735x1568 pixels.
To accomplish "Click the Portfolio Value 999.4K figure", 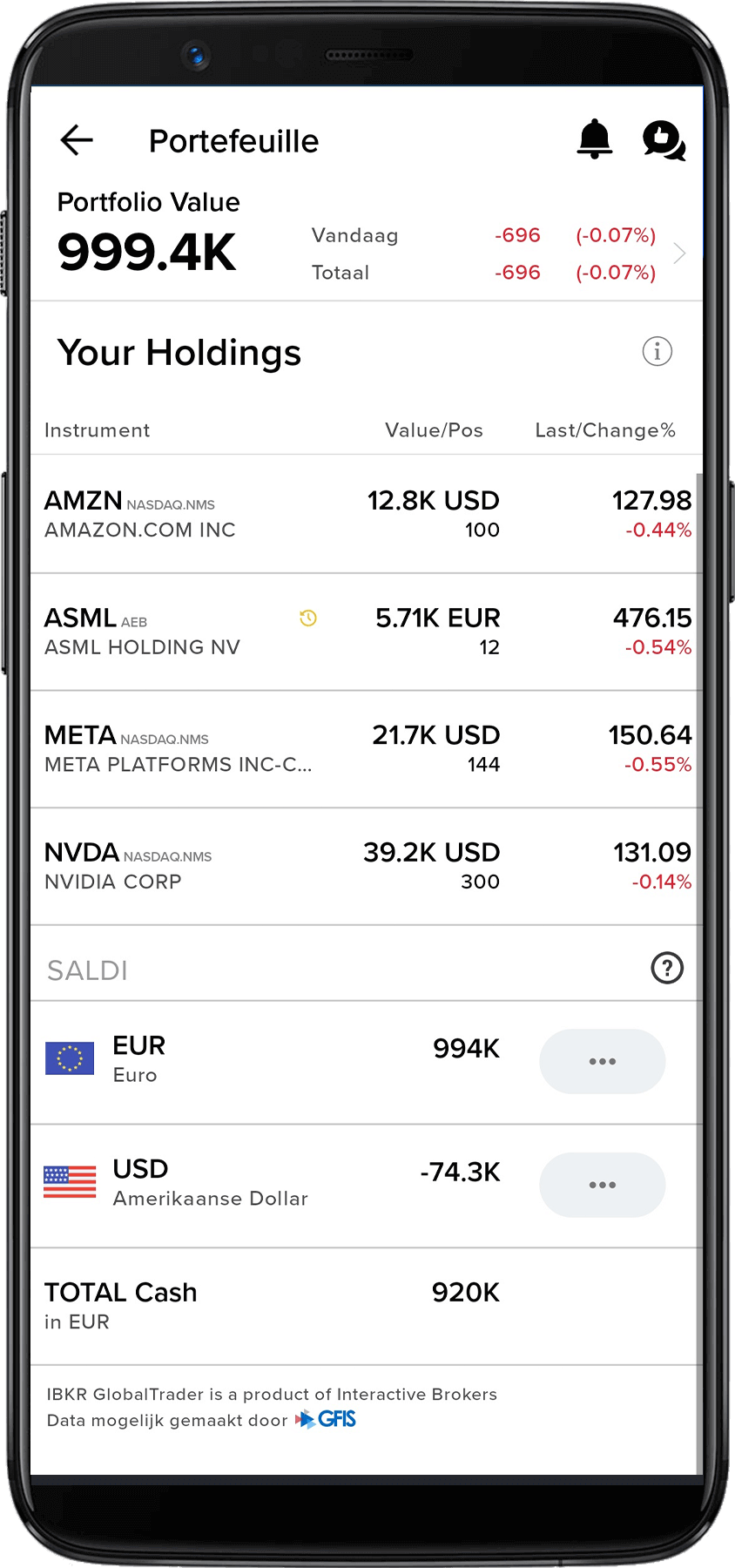I will 146,252.
